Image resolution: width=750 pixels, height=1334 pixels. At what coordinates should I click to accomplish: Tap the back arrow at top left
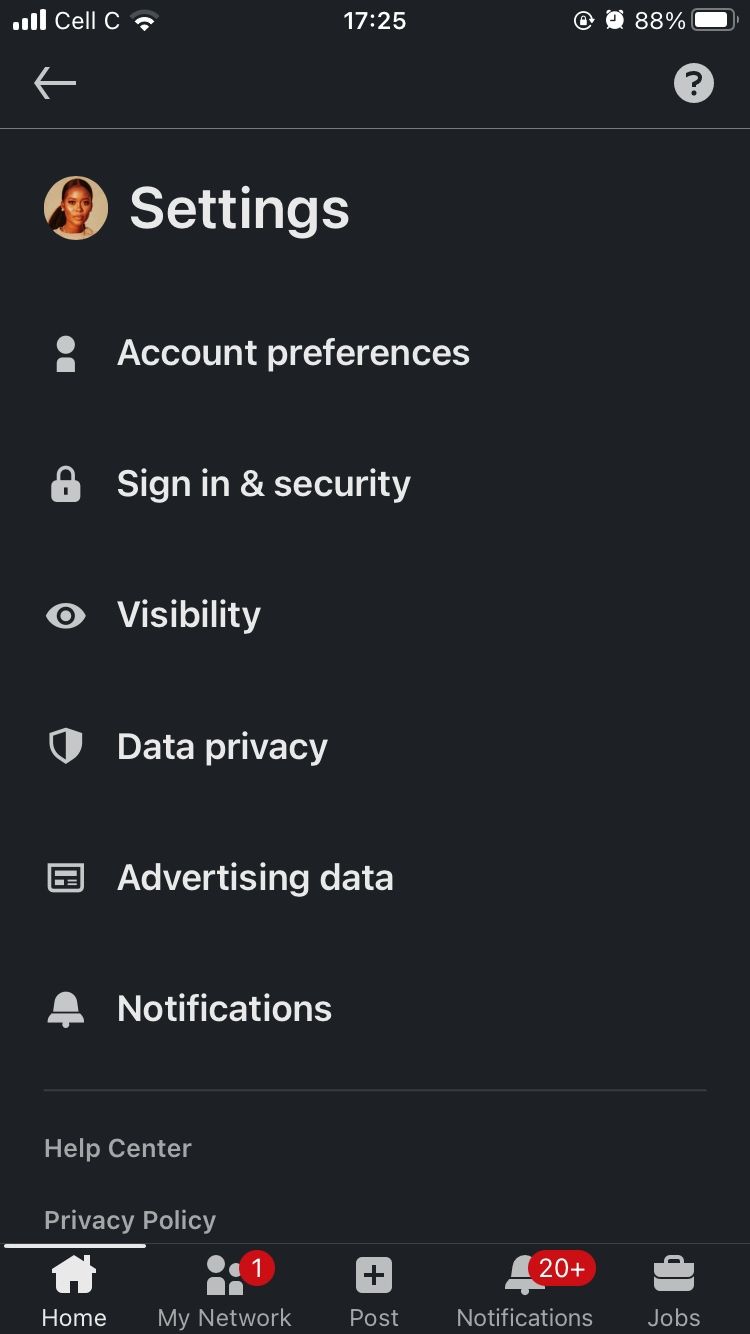(x=55, y=83)
